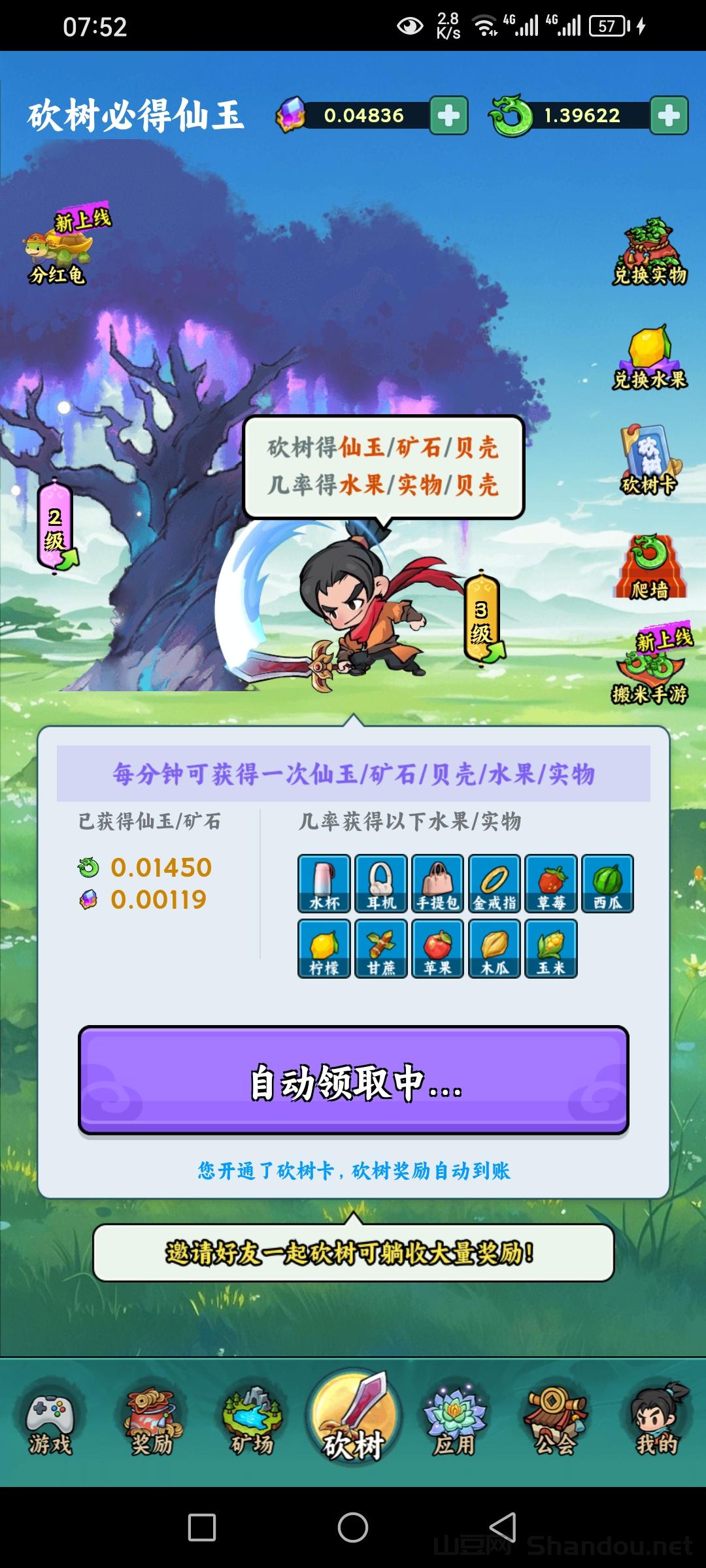Tap the invite friends banner
Image resolution: width=706 pixels, height=1568 pixels.
[x=353, y=1252]
